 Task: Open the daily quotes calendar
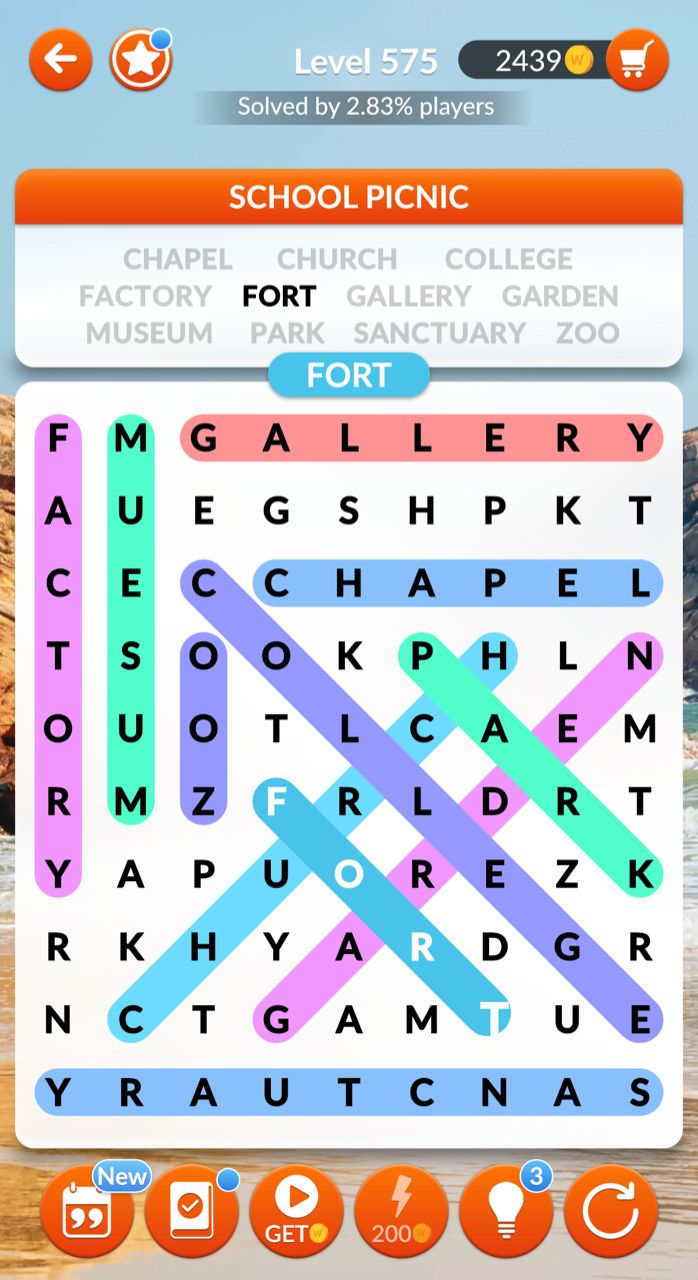point(86,1212)
